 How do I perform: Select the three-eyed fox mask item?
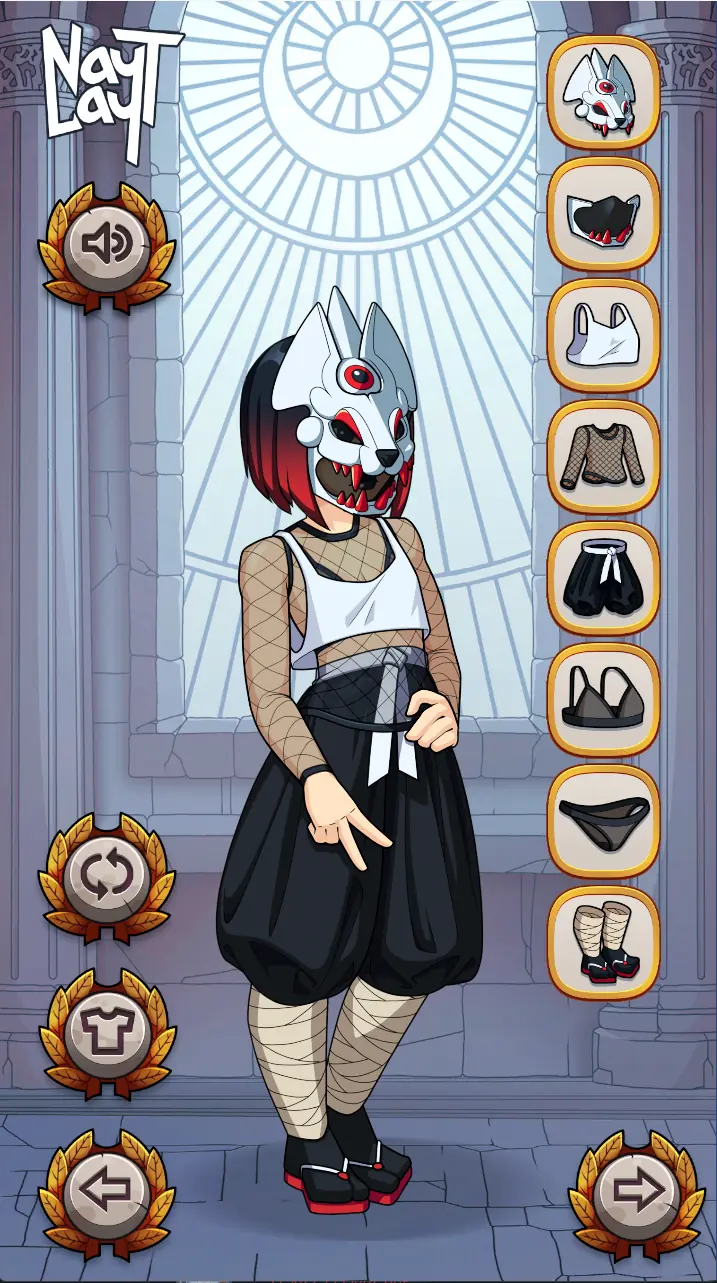tap(603, 92)
